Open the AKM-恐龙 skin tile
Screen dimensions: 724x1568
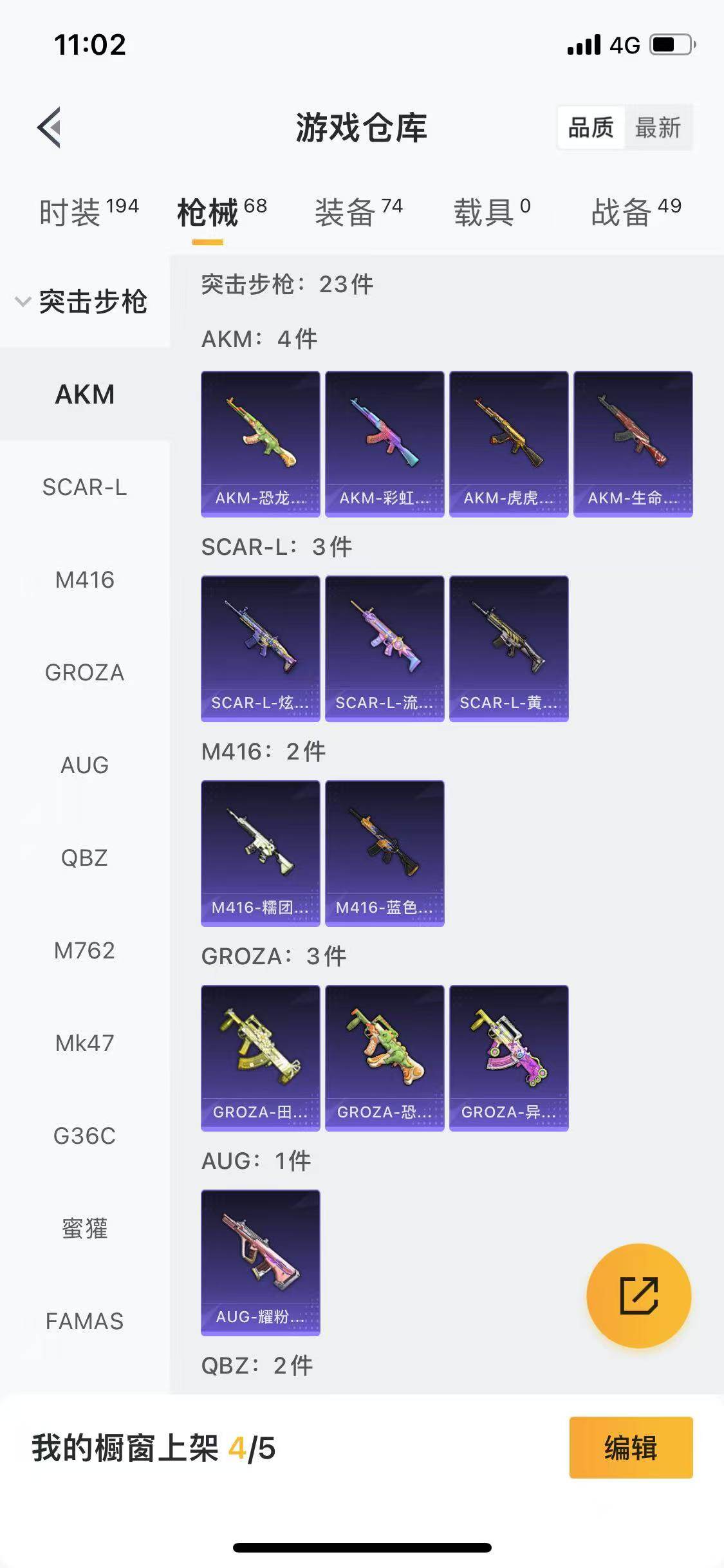[260, 443]
